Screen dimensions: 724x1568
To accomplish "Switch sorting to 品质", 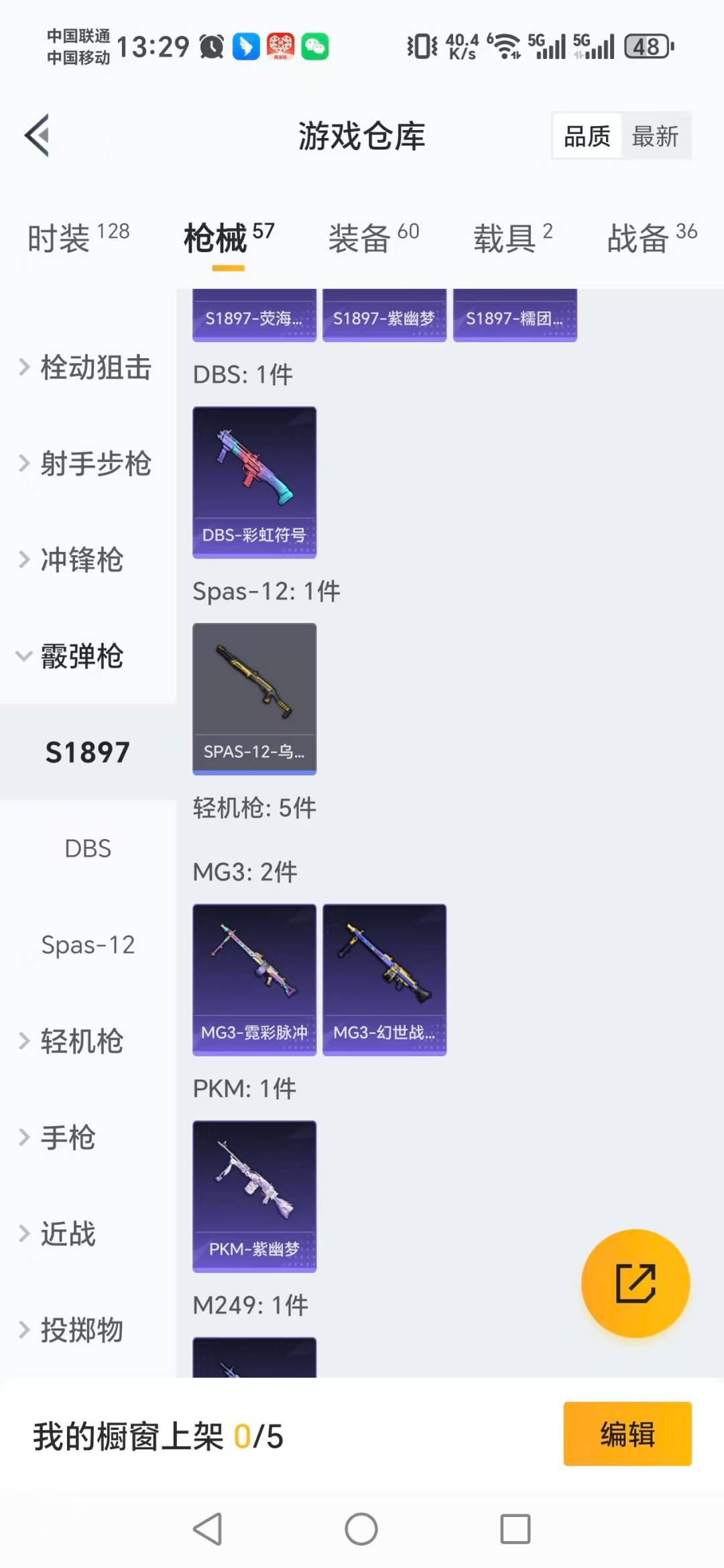I will (586, 135).
